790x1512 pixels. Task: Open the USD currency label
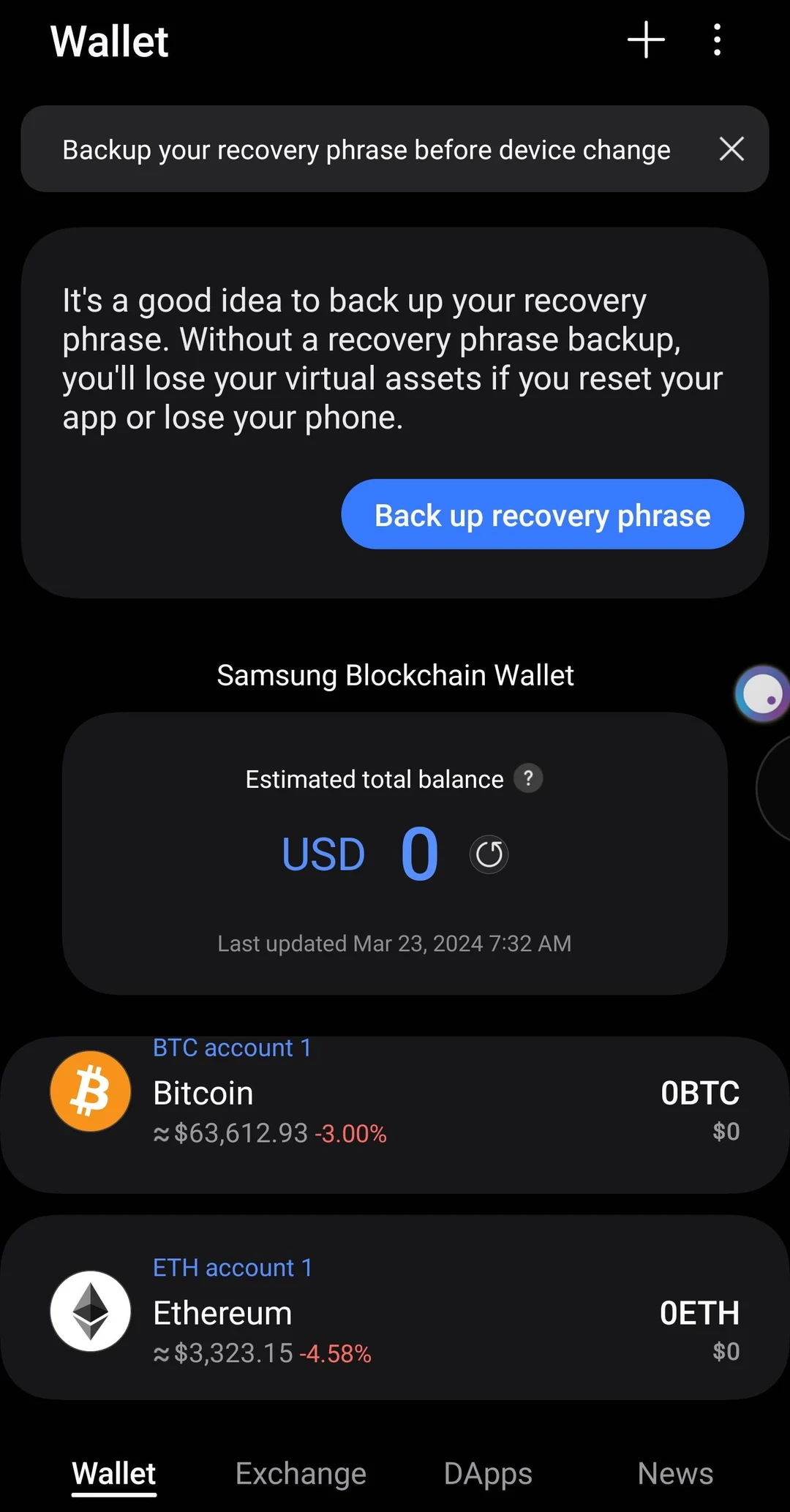pyautogui.click(x=323, y=853)
